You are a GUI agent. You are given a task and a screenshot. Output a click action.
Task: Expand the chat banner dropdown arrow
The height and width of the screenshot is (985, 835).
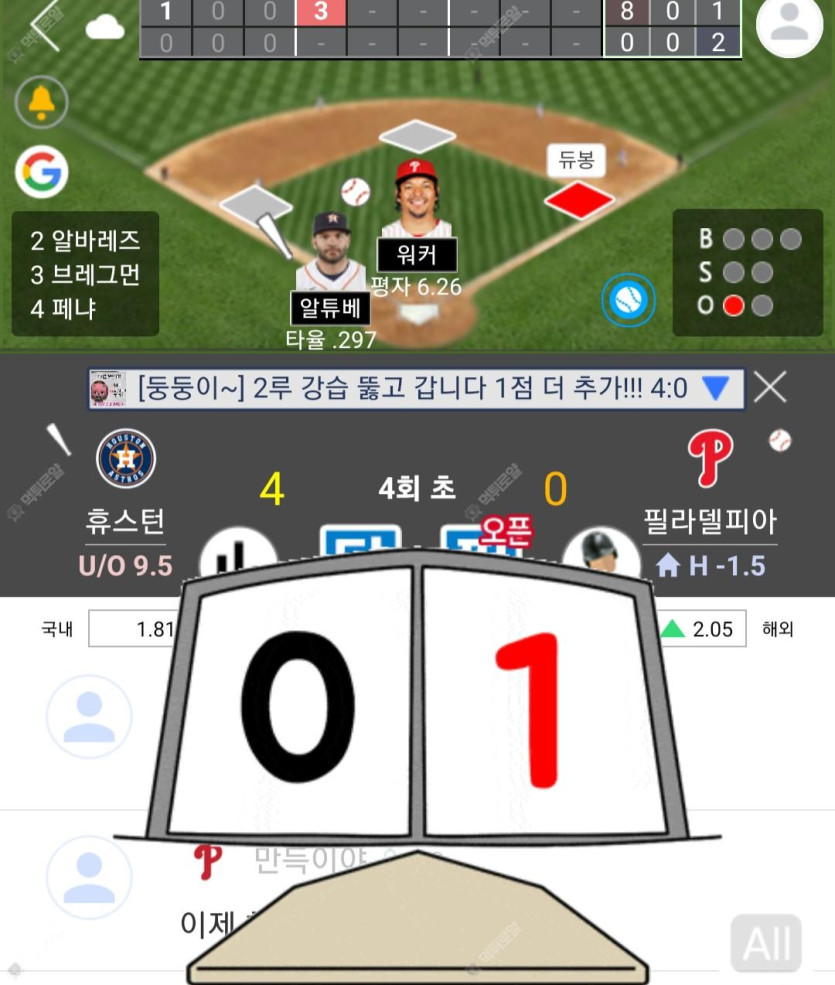[x=716, y=388]
